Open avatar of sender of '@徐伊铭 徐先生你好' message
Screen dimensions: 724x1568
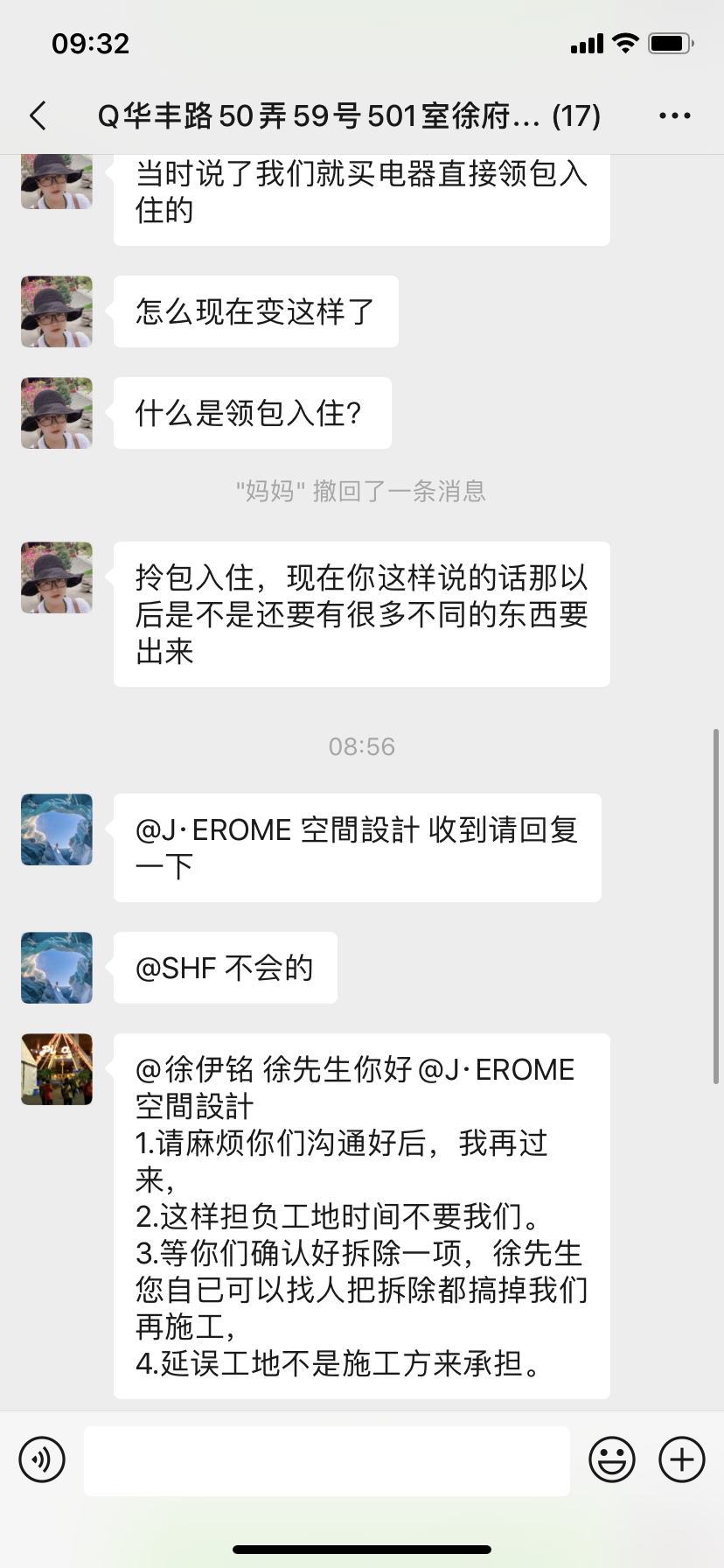(57, 1069)
